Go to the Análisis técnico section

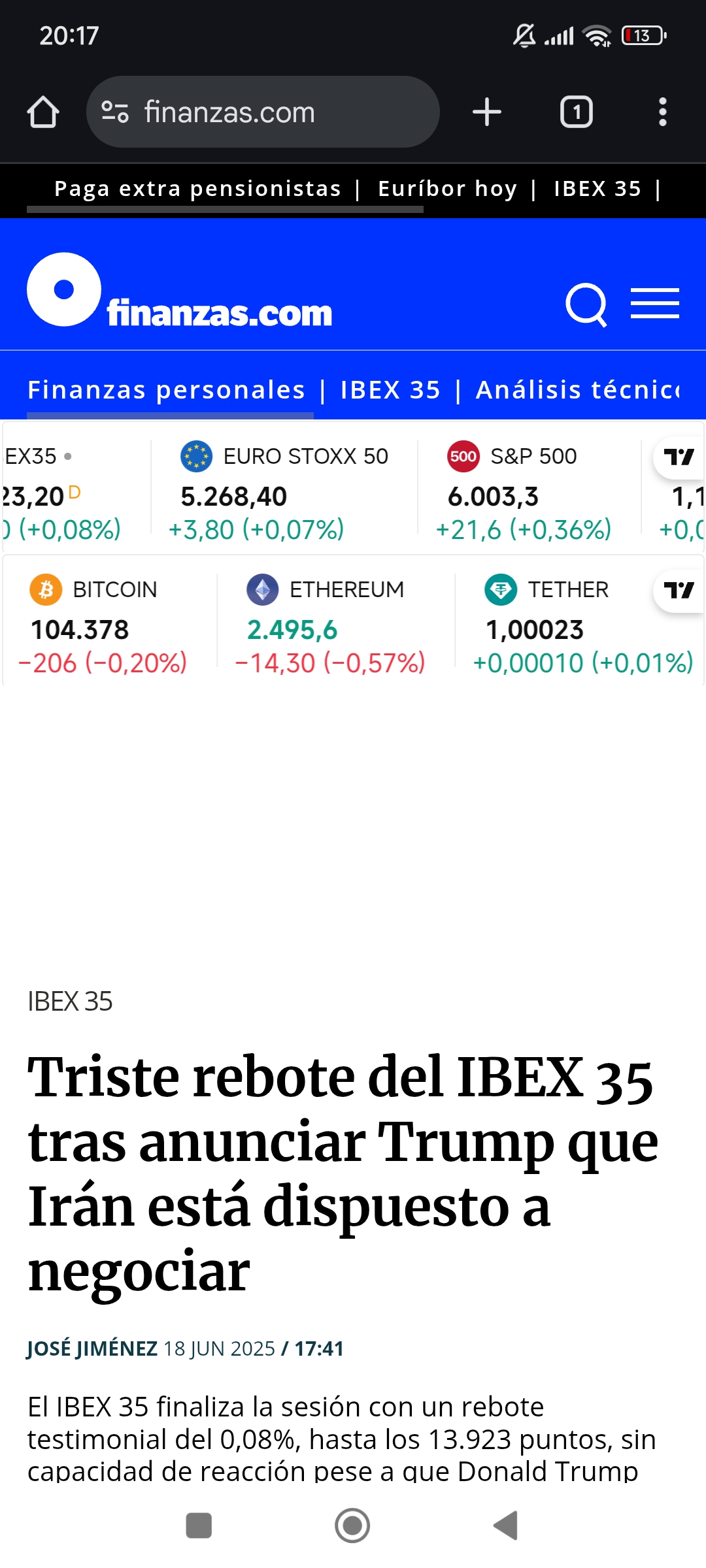tap(579, 390)
